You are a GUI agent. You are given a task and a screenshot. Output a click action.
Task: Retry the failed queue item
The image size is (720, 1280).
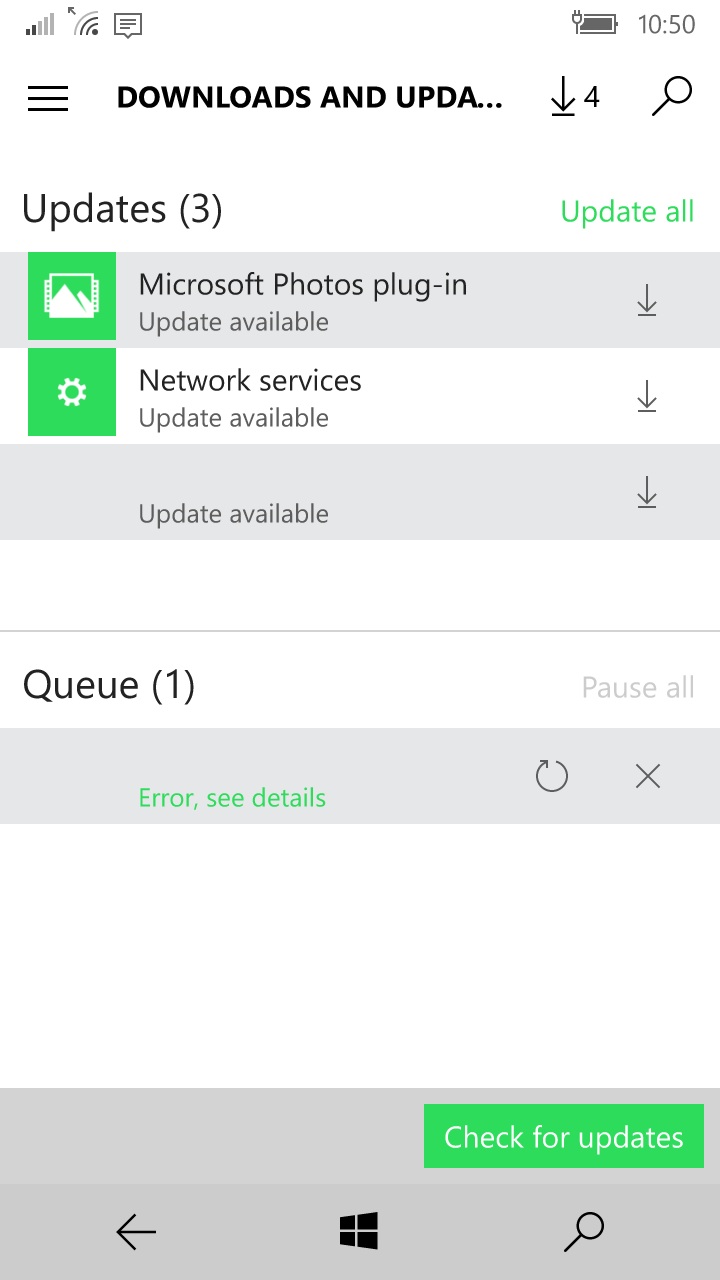tap(552, 776)
